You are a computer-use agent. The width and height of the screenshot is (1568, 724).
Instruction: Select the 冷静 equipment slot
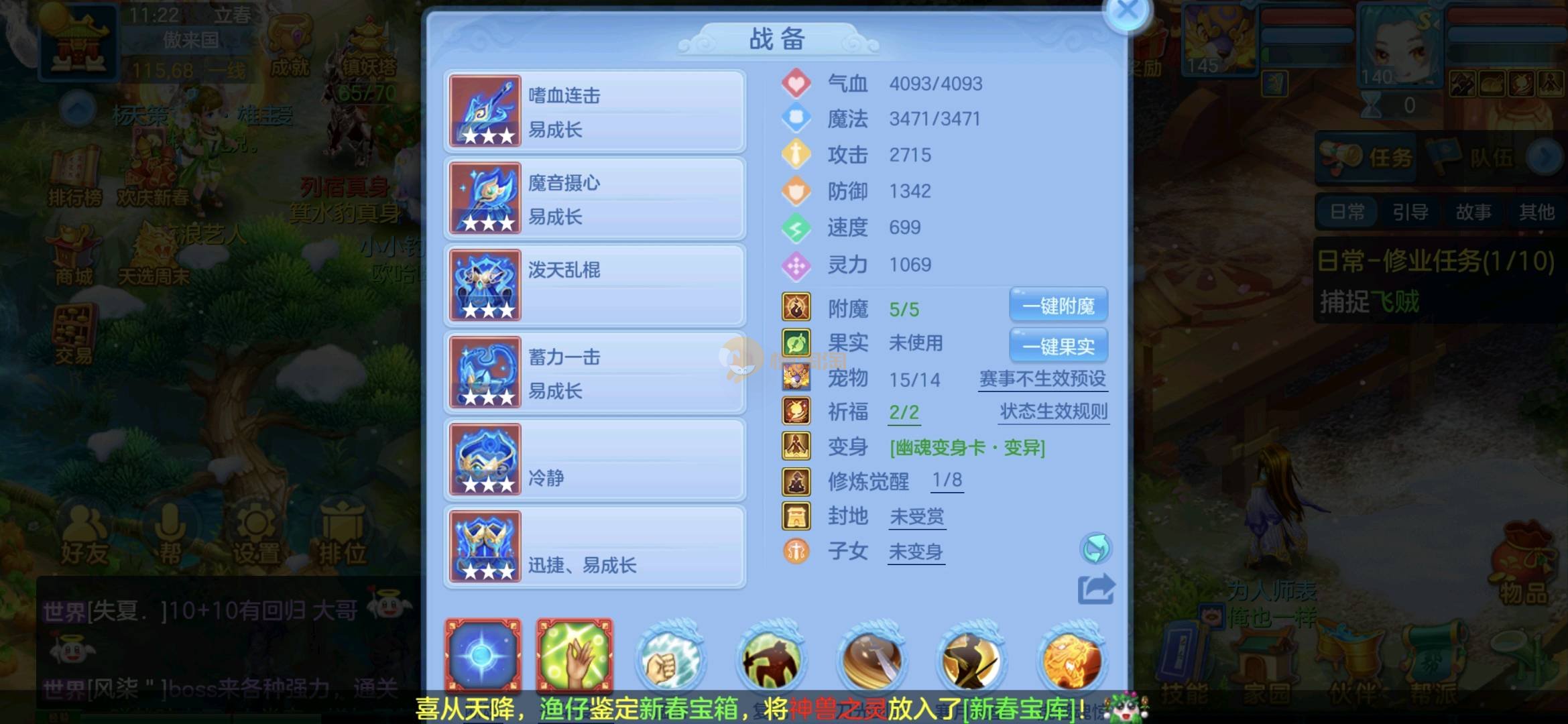coord(595,460)
